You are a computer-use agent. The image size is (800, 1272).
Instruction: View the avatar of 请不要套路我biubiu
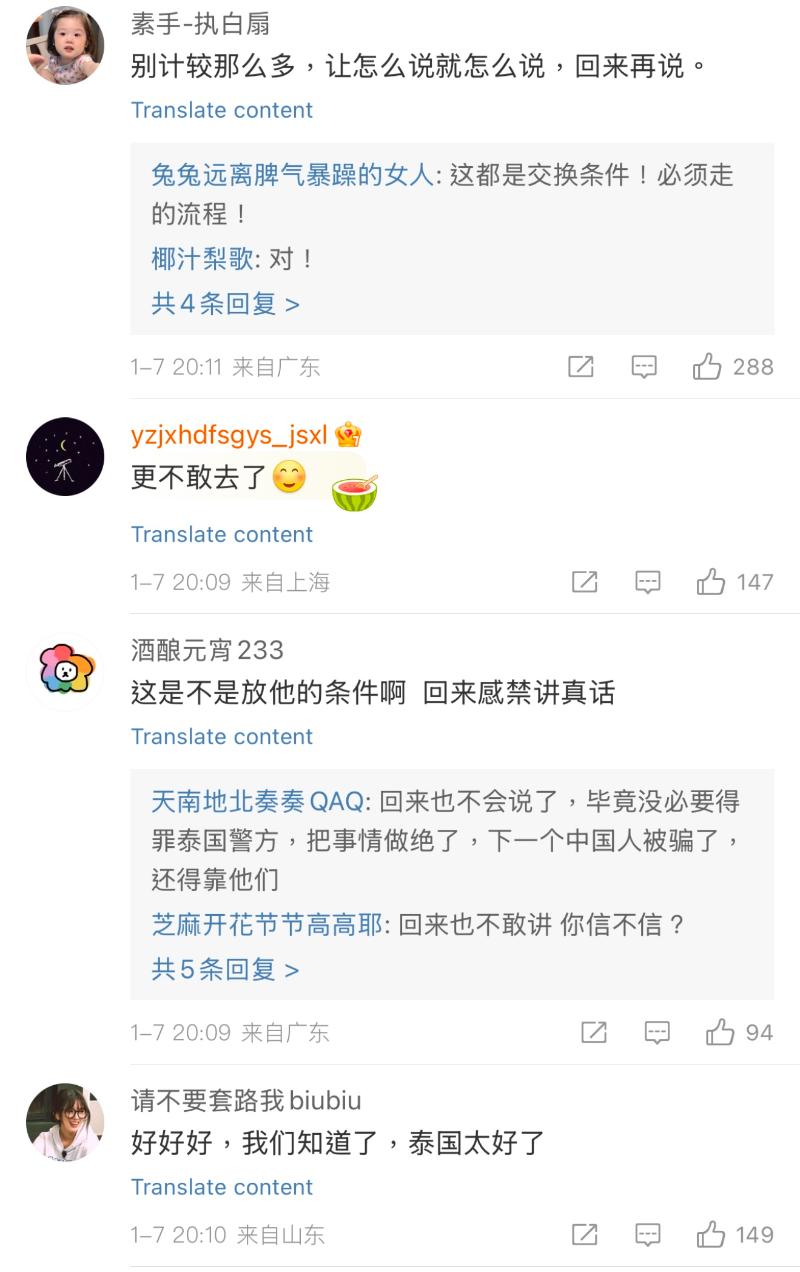65,1122
